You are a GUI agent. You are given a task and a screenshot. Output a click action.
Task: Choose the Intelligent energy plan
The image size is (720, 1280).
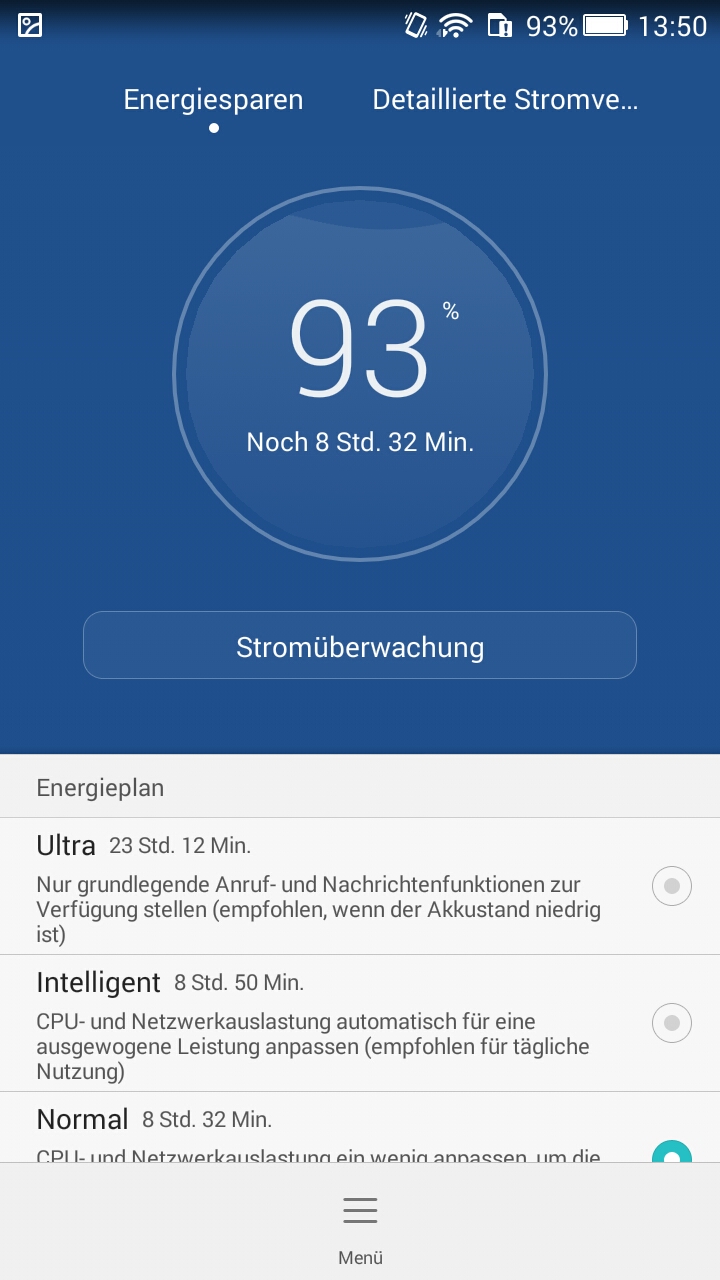coord(671,1023)
